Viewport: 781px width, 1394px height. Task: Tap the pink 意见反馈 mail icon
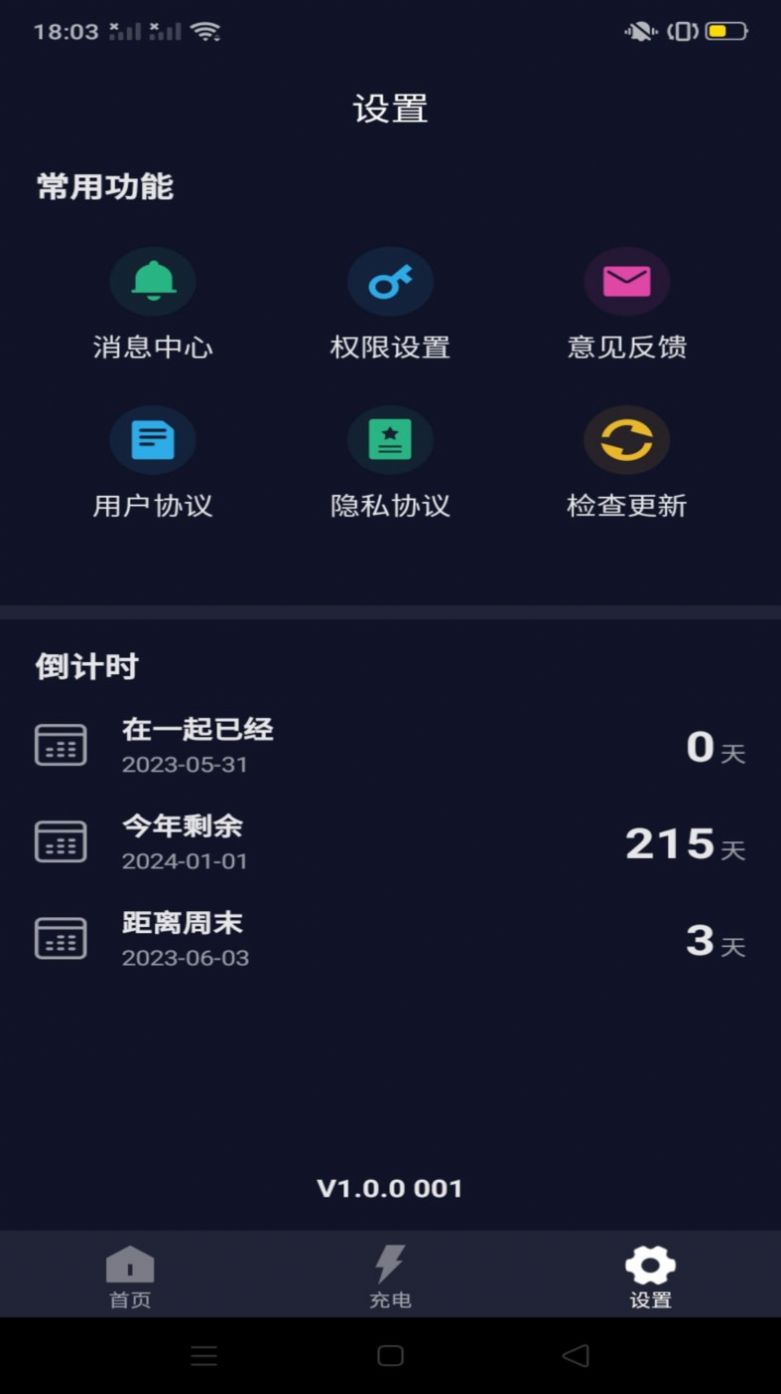point(627,281)
